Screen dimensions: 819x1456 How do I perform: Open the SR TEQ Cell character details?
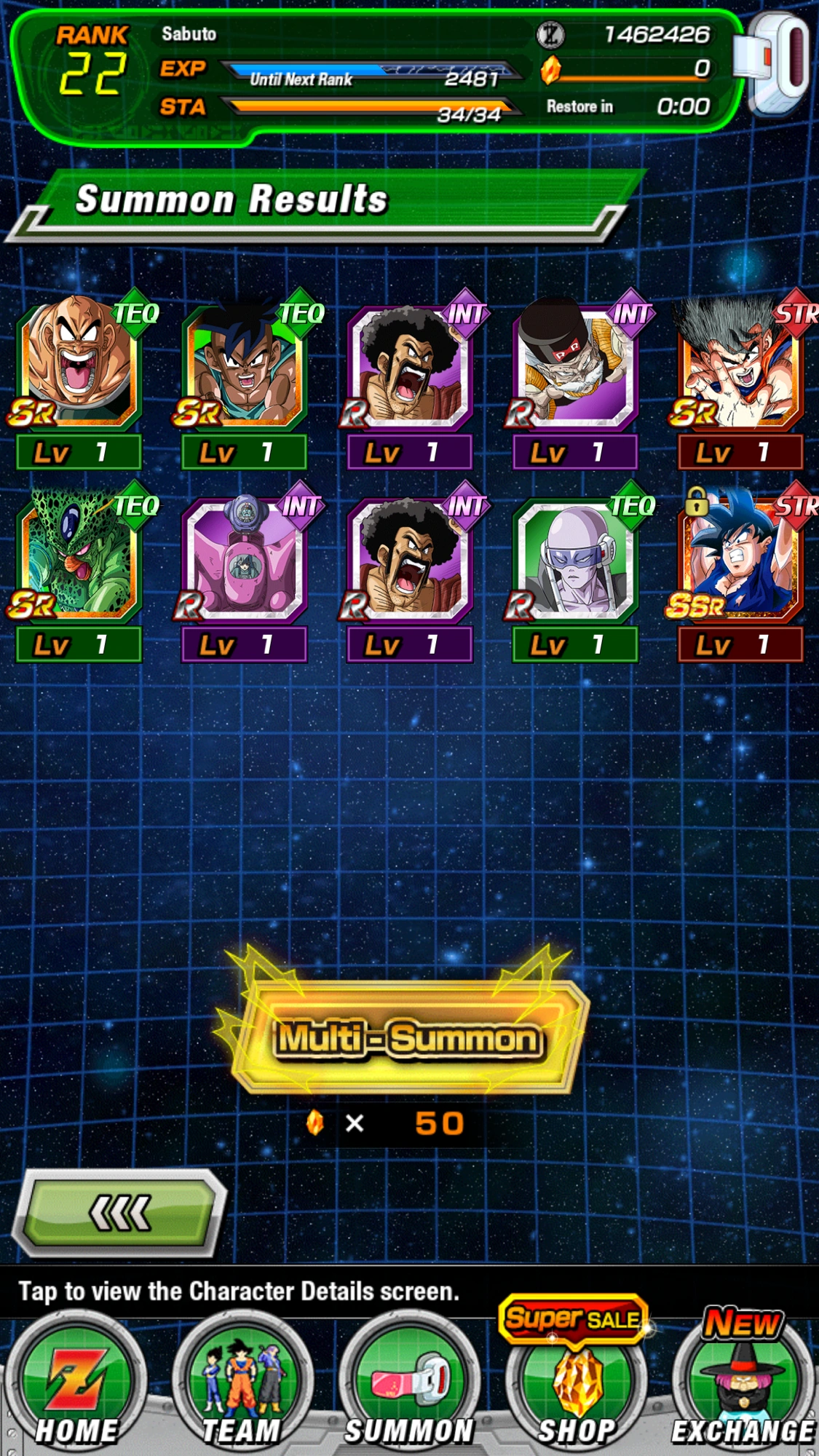click(x=79, y=557)
